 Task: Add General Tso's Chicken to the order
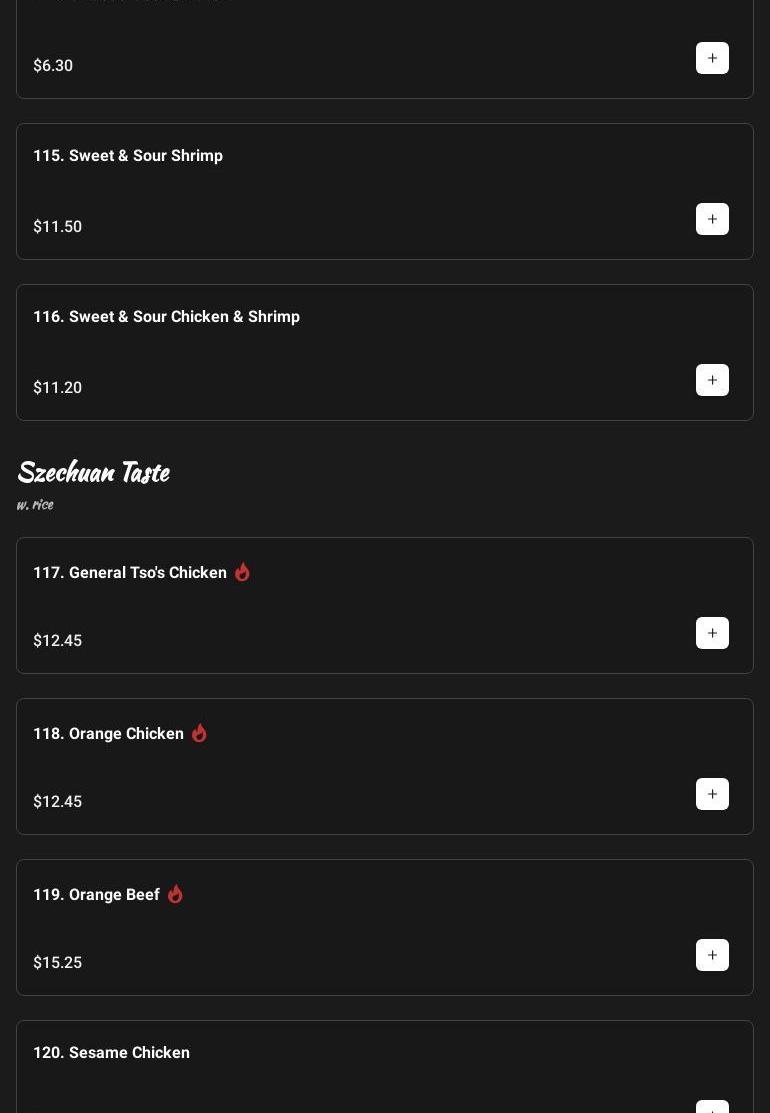[712, 633]
